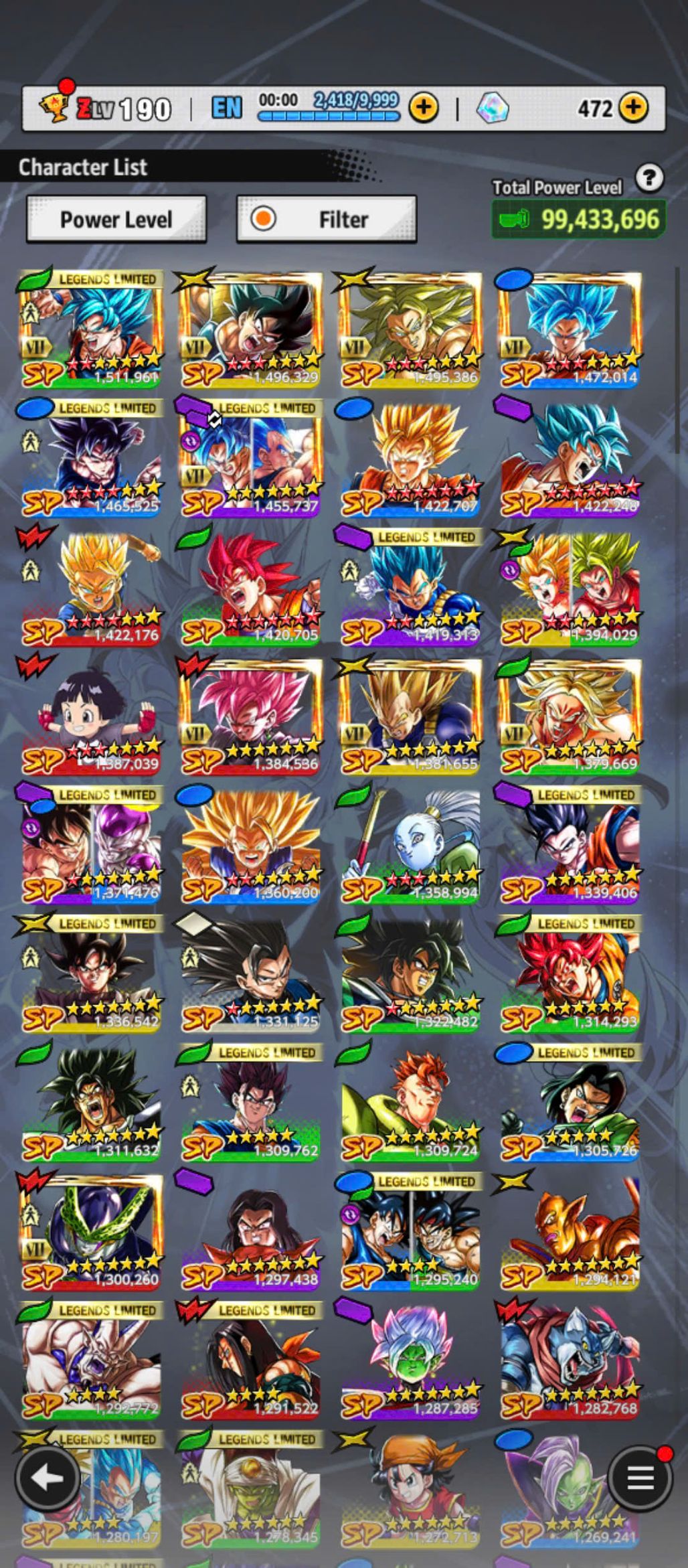688x1568 pixels.
Task: Go back with the arrow button
Action: 47,1478
